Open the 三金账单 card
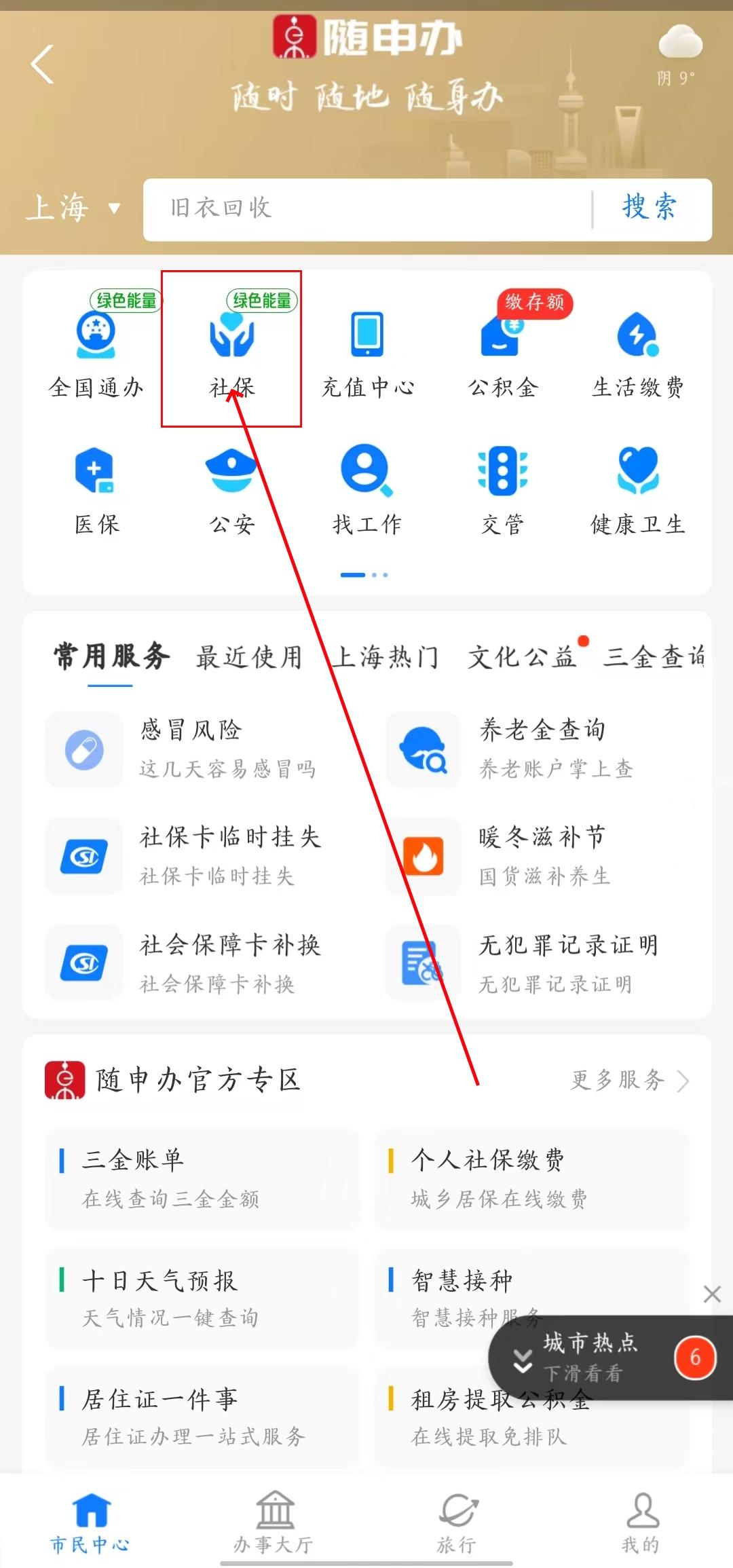Viewport: 733px width, 1568px height. (x=202, y=1178)
